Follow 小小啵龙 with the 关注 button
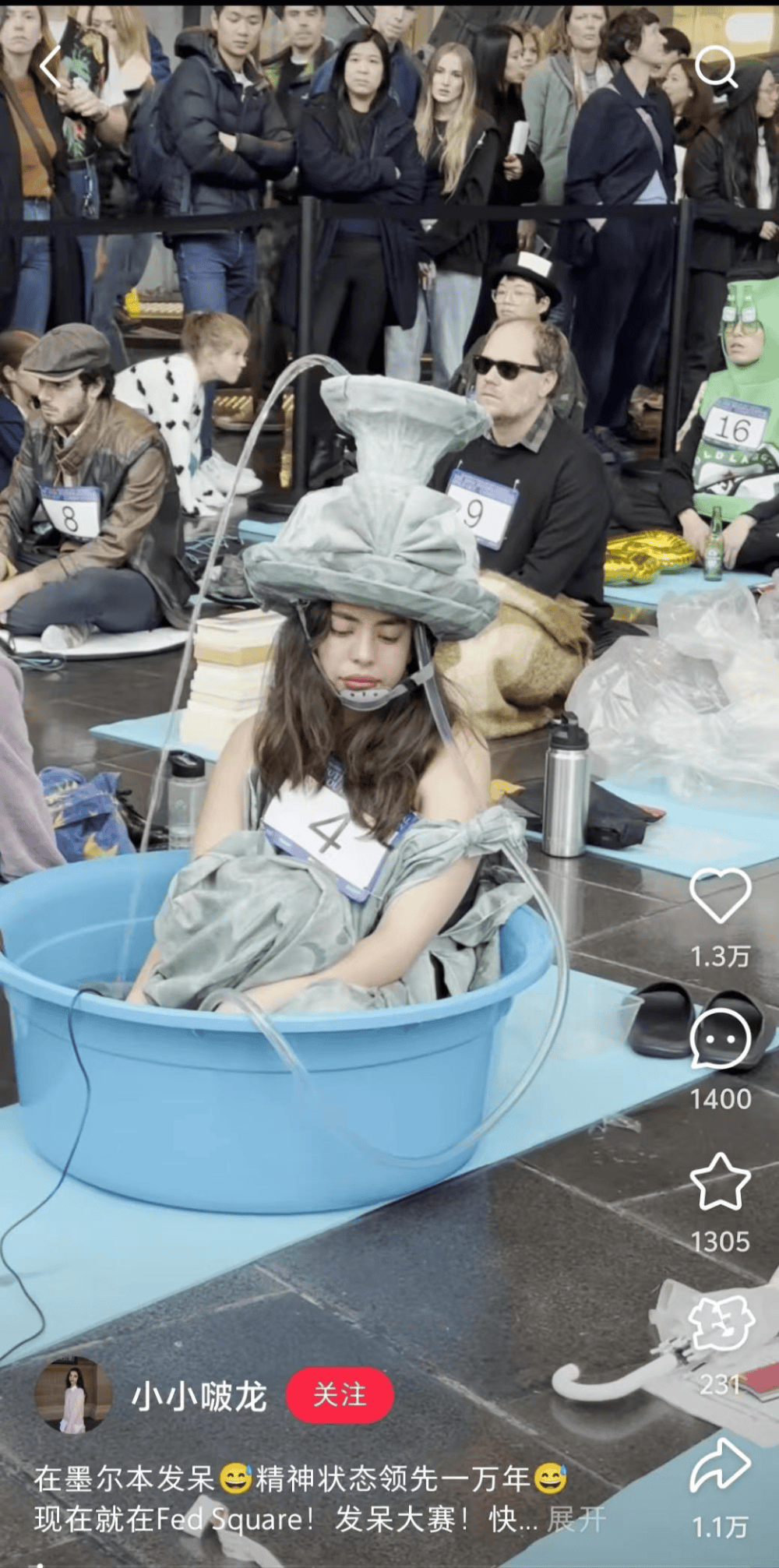This screenshot has width=779, height=1568. [x=340, y=1394]
